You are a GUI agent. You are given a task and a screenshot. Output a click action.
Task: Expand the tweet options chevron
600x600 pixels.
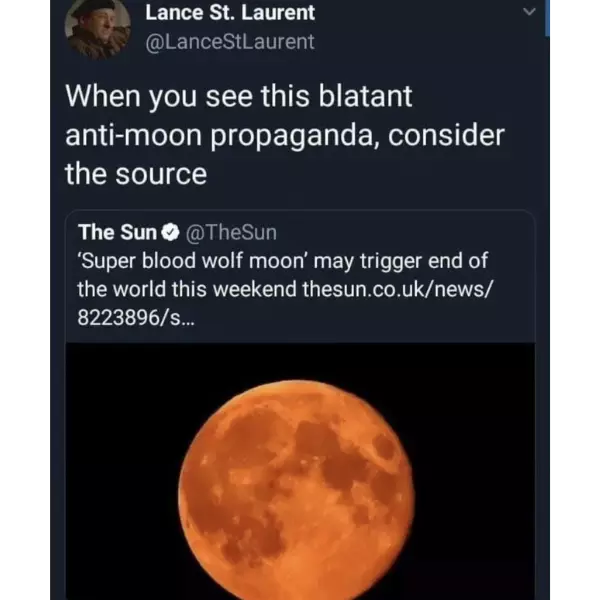(x=530, y=13)
